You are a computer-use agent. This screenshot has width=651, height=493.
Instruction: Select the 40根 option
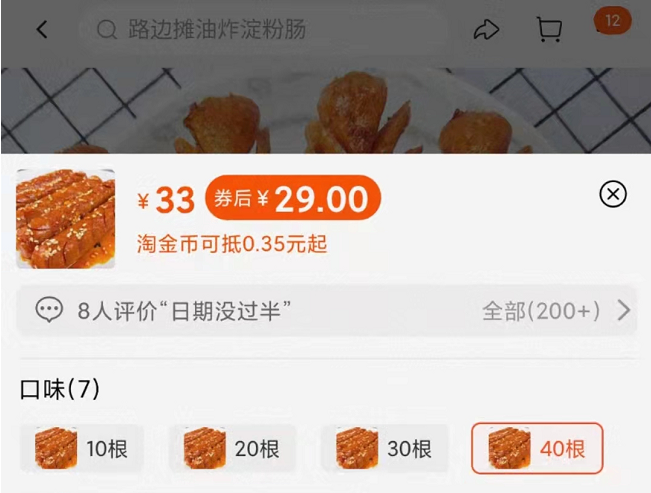[x=537, y=449]
